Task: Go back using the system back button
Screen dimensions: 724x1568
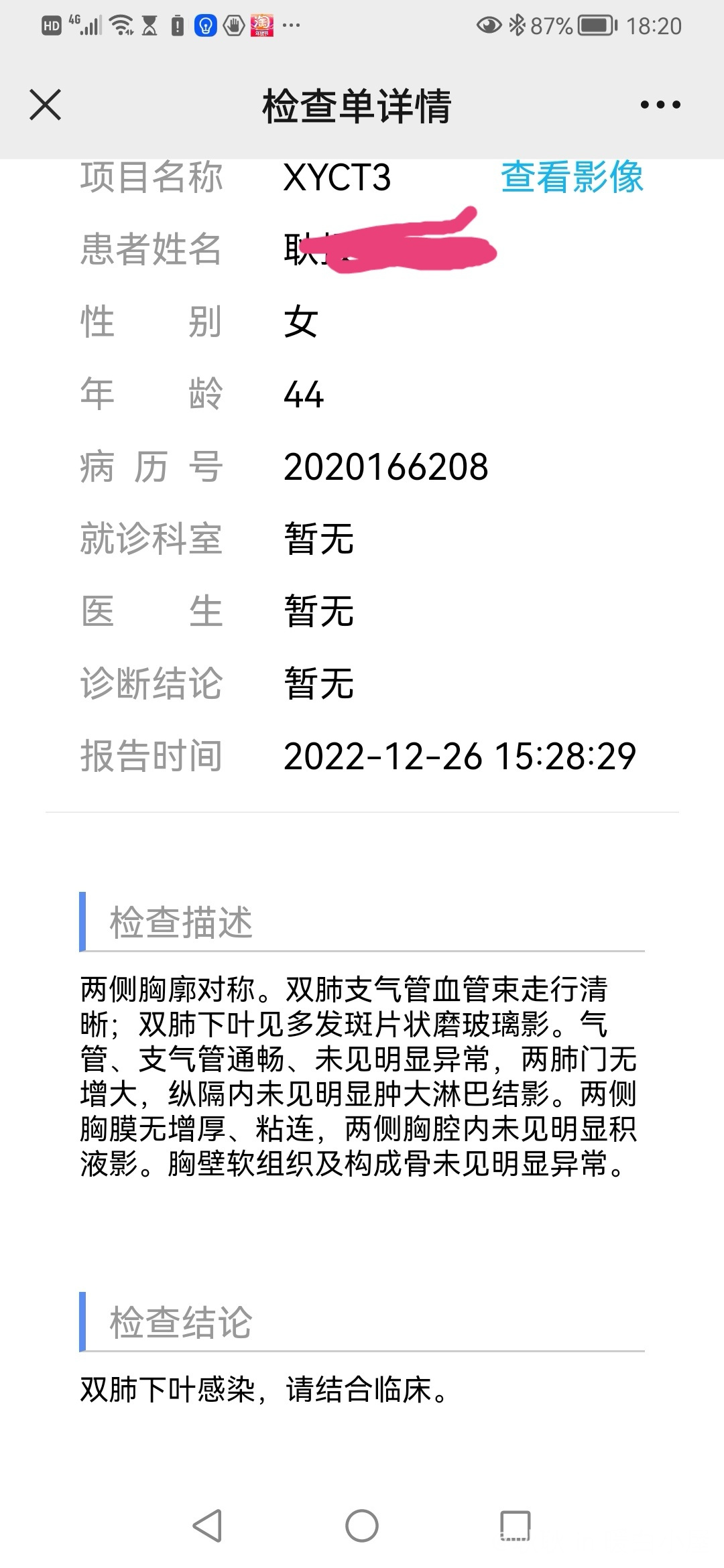Action: pyautogui.click(x=207, y=1526)
